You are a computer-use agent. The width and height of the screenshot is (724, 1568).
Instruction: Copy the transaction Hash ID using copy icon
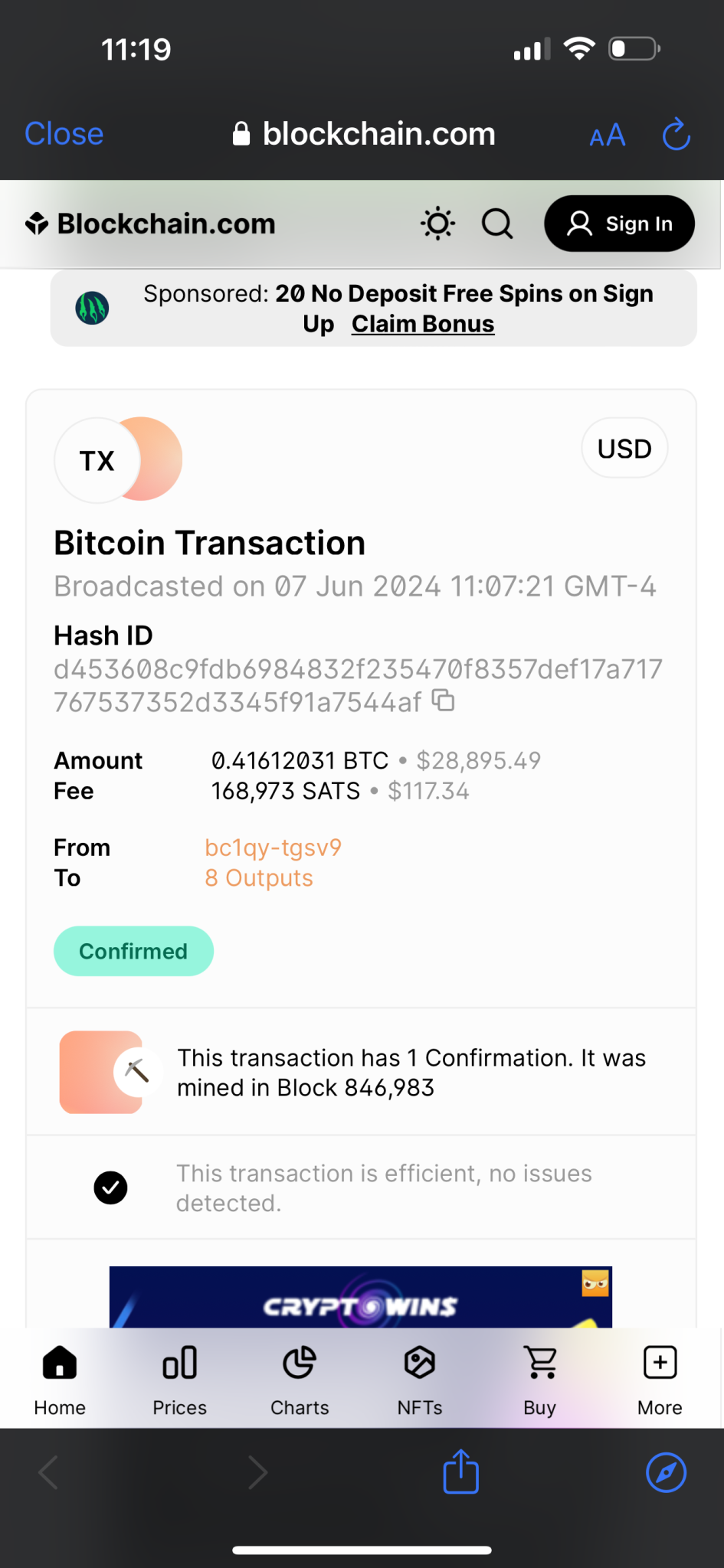click(443, 700)
